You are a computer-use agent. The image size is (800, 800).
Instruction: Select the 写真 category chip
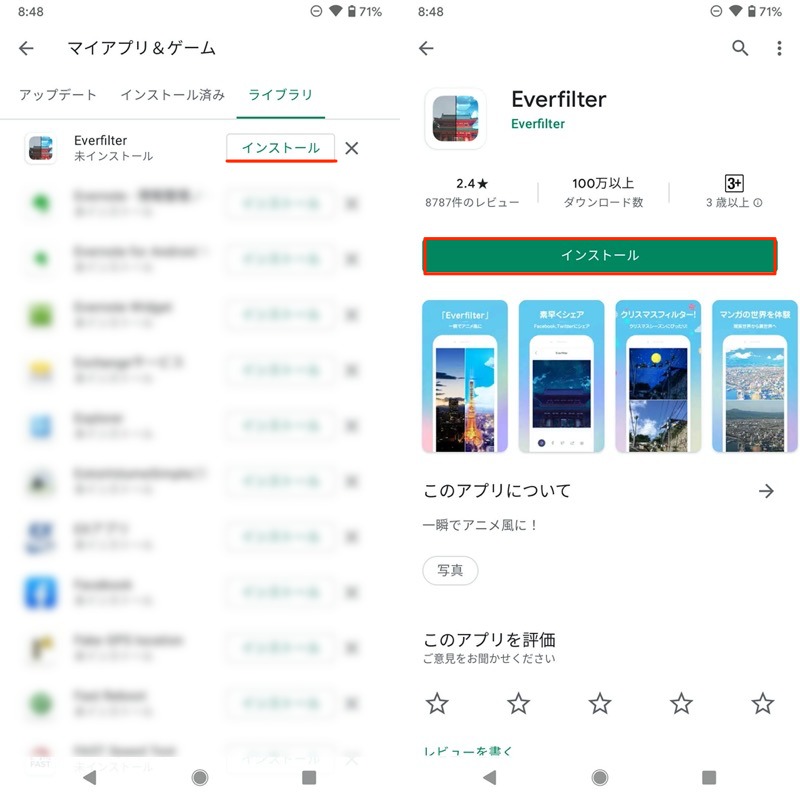point(450,570)
